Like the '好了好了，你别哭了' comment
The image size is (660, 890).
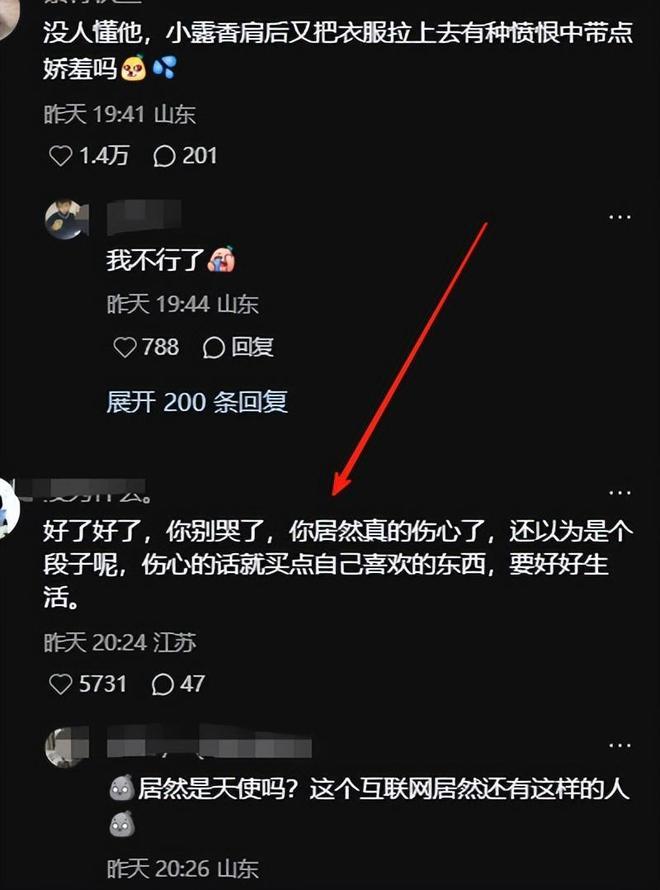[61, 684]
